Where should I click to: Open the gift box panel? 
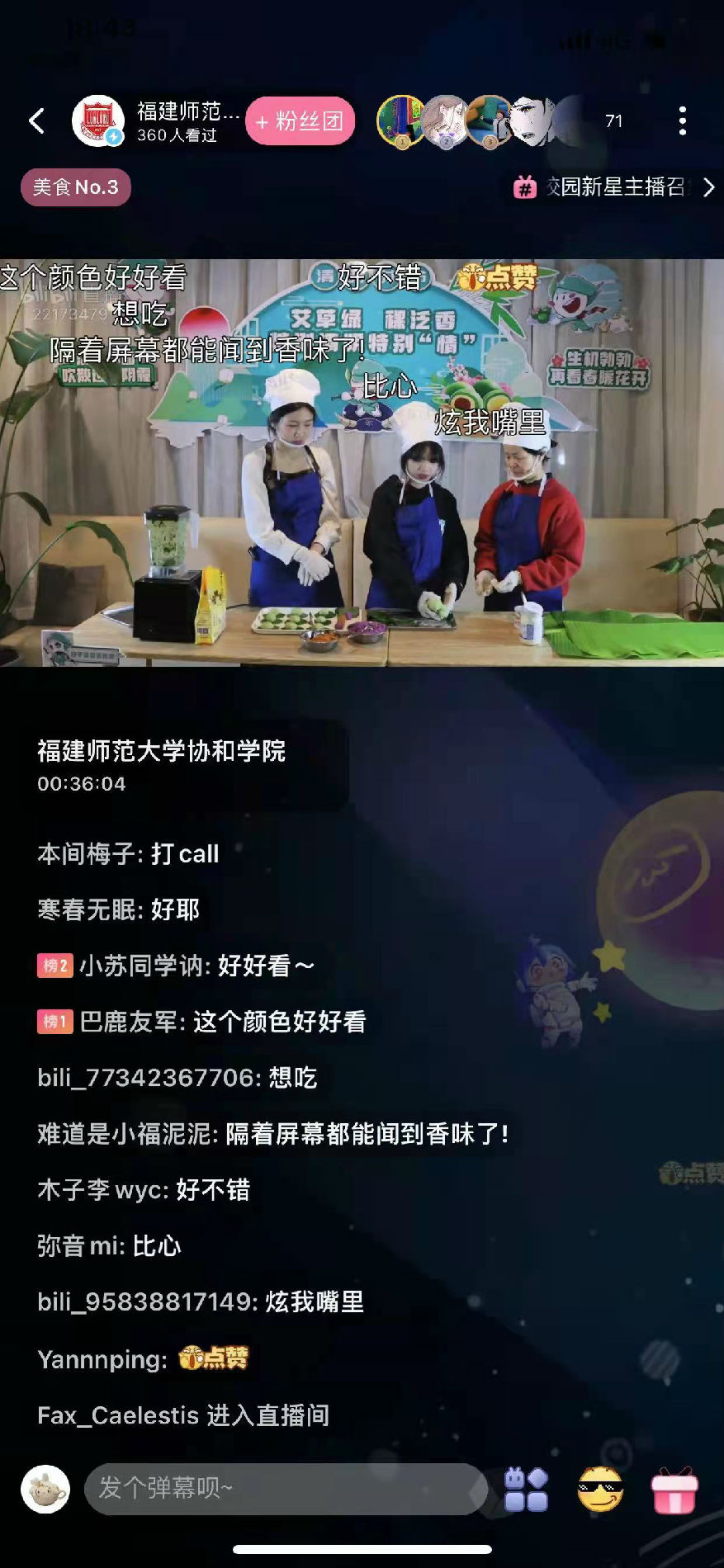(x=674, y=1490)
